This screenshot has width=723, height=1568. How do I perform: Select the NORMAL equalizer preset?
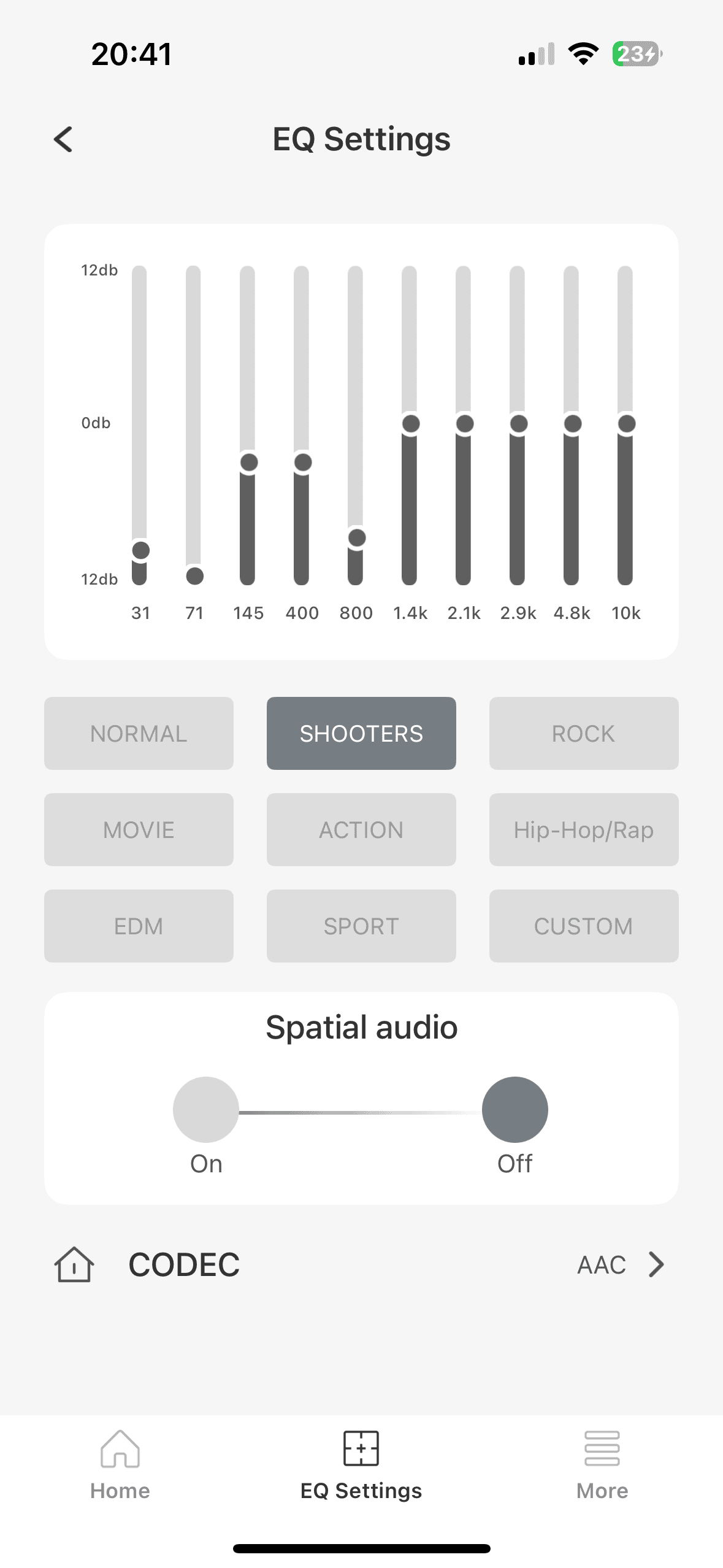coord(139,733)
